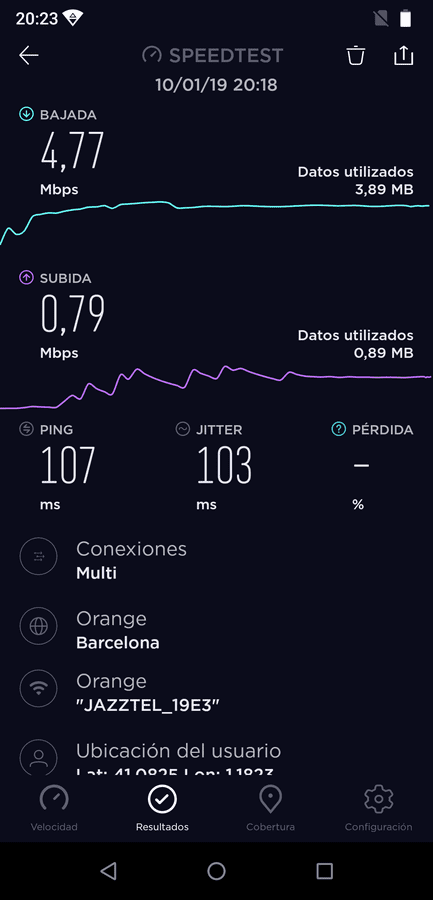The image size is (433, 900).
Task: Open the recent apps square button
Action: [x=324, y=871]
